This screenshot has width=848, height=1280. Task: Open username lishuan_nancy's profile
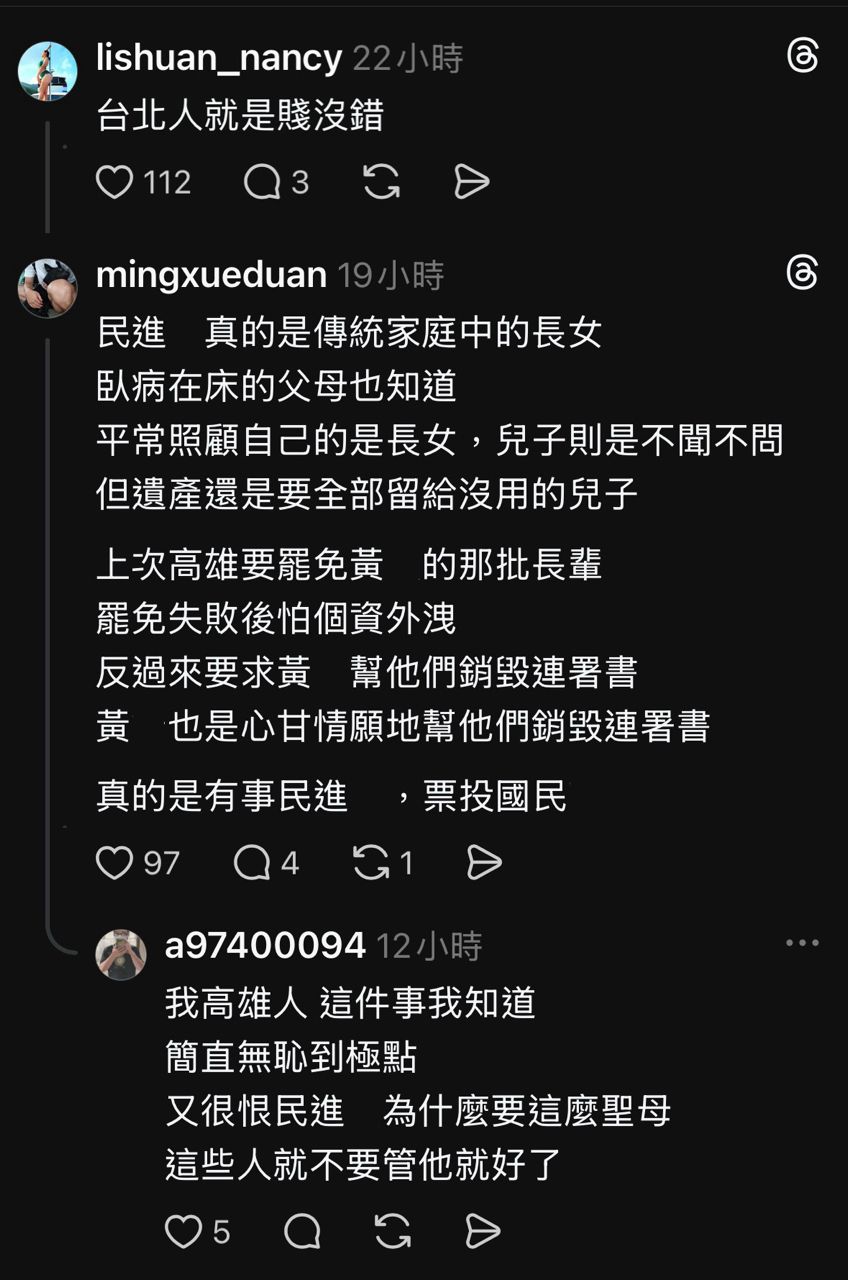pos(219,58)
